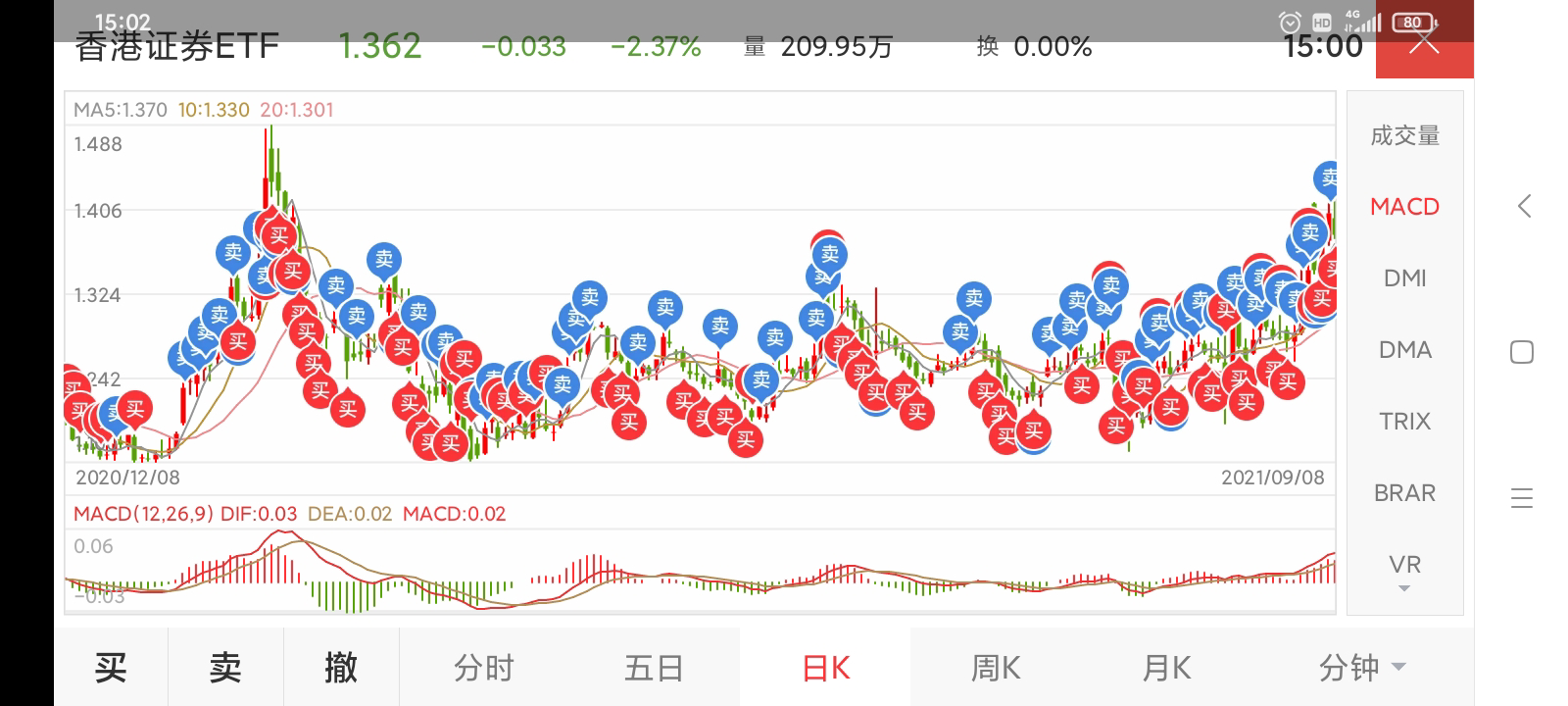Viewport: 1568px width, 706px height.
Task: Tap the 买 buy button
Action: click(111, 668)
